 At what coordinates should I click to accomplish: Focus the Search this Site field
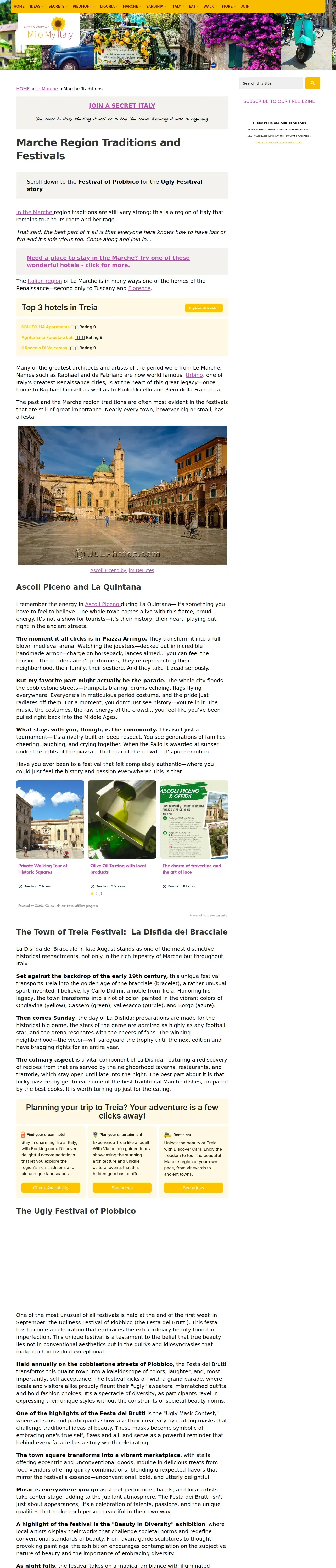coord(270,83)
